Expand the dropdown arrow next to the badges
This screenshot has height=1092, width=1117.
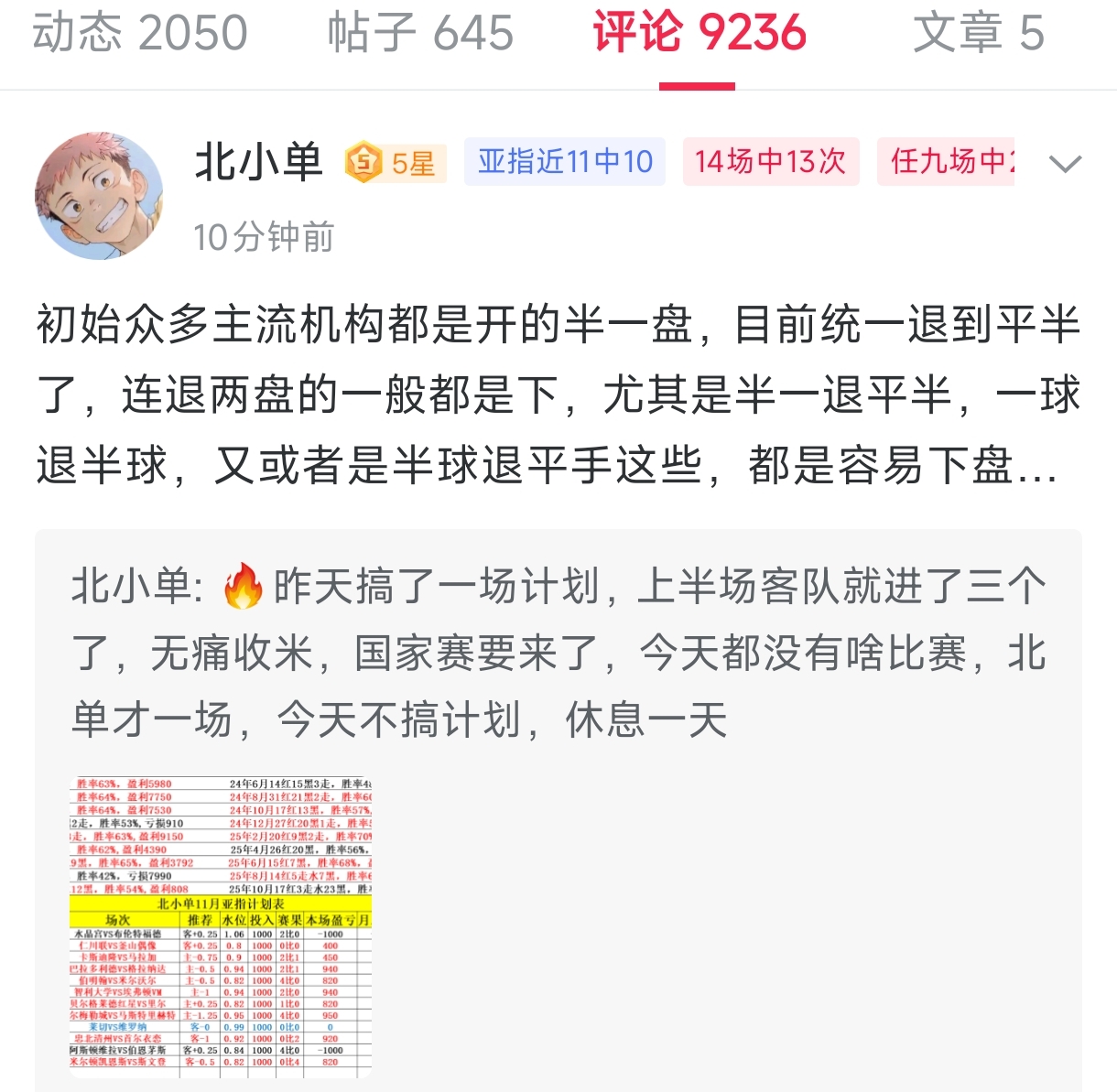pyautogui.click(x=1065, y=164)
